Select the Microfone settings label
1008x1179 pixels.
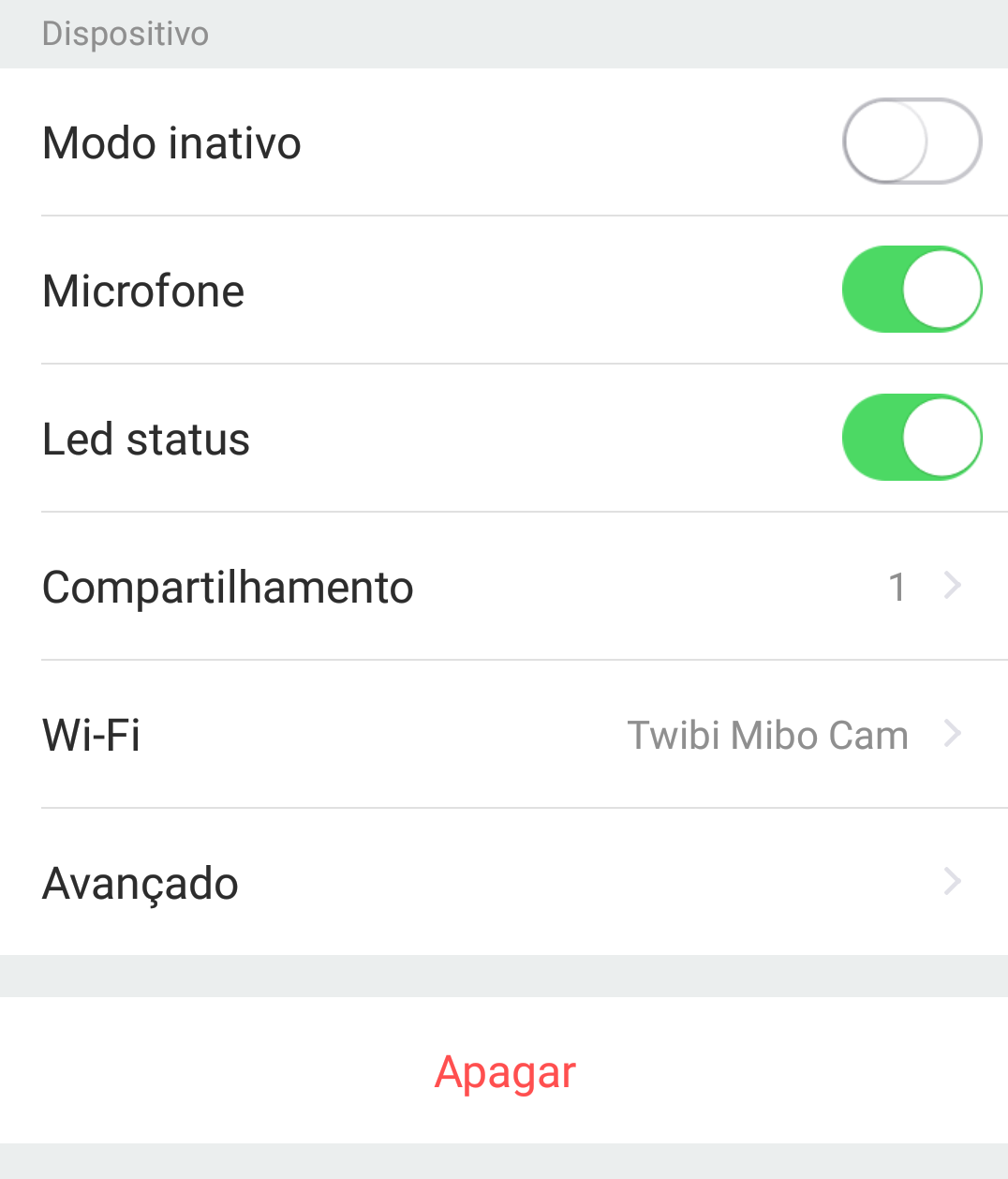point(142,291)
